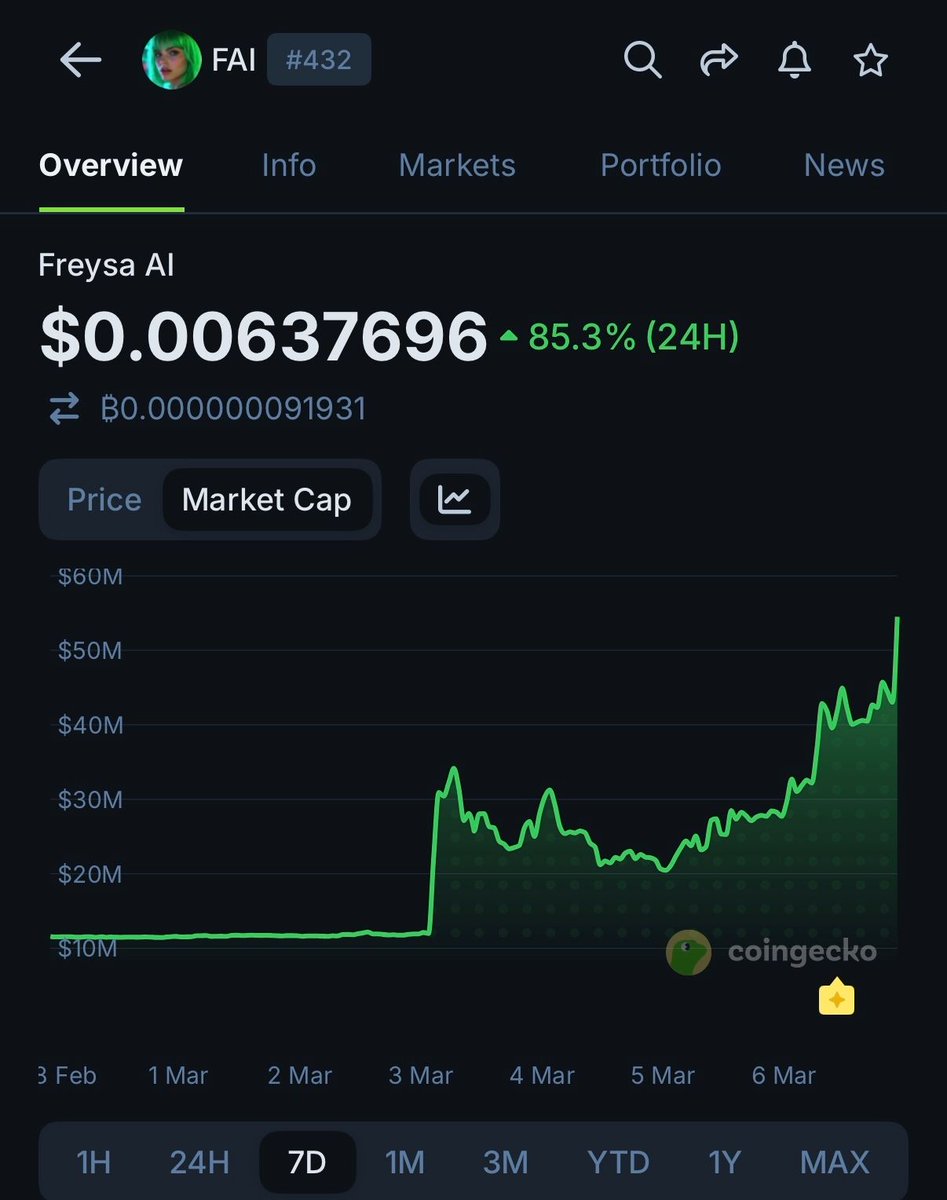Screen dimensions: 947x1200
Task: Show the MAX time range
Action: pos(834,1162)
